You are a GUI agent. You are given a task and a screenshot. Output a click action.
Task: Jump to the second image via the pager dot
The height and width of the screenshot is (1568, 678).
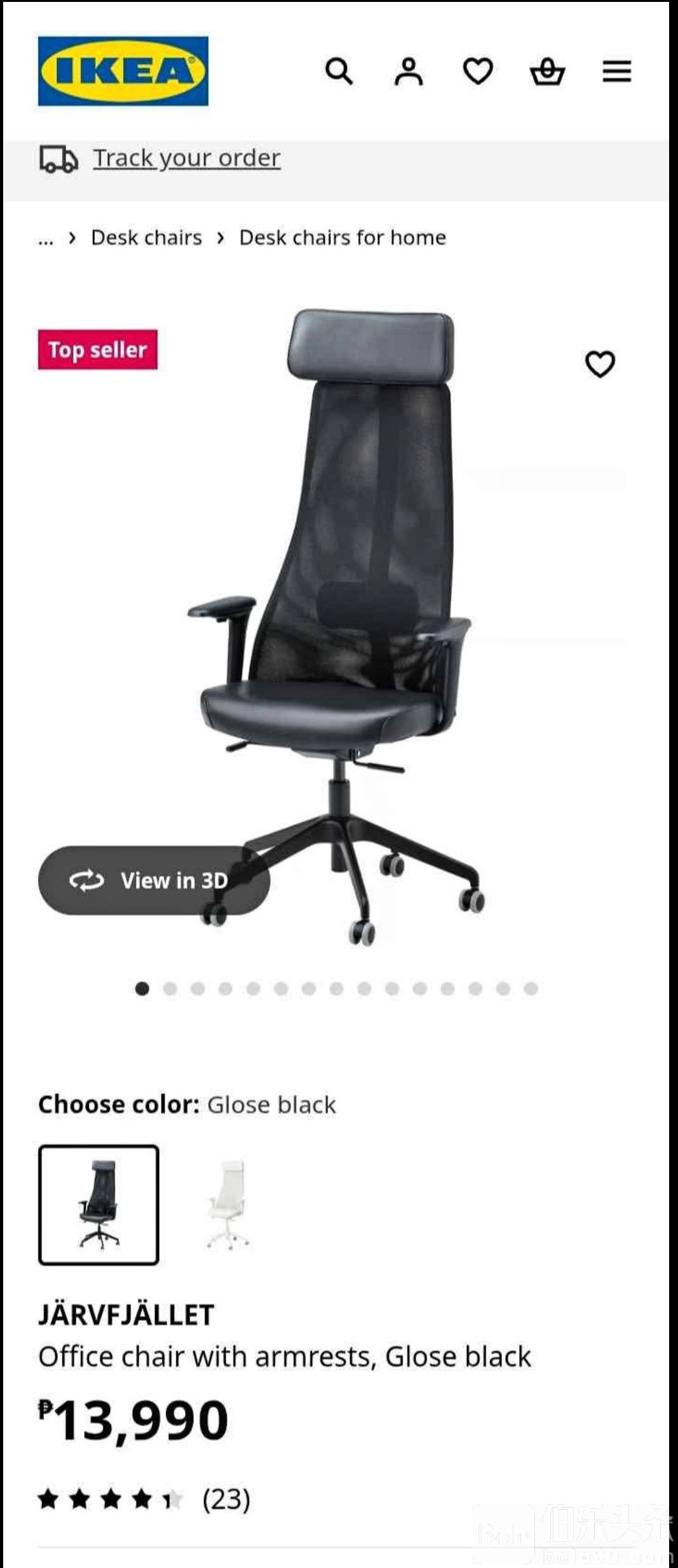(170, 989)
